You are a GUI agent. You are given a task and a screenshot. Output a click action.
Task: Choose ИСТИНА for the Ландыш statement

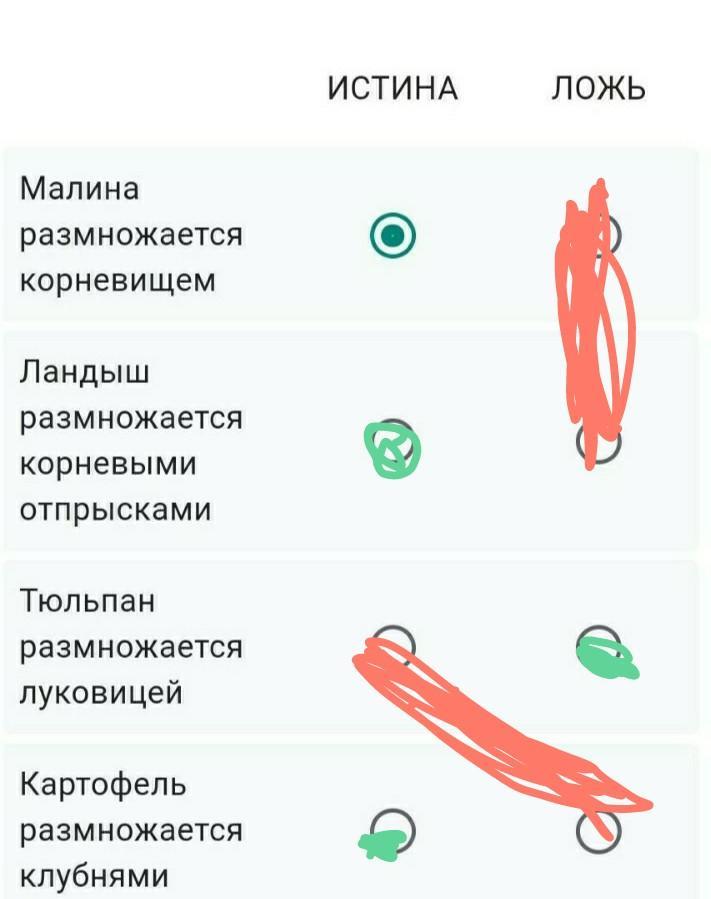tap(394, 442)
